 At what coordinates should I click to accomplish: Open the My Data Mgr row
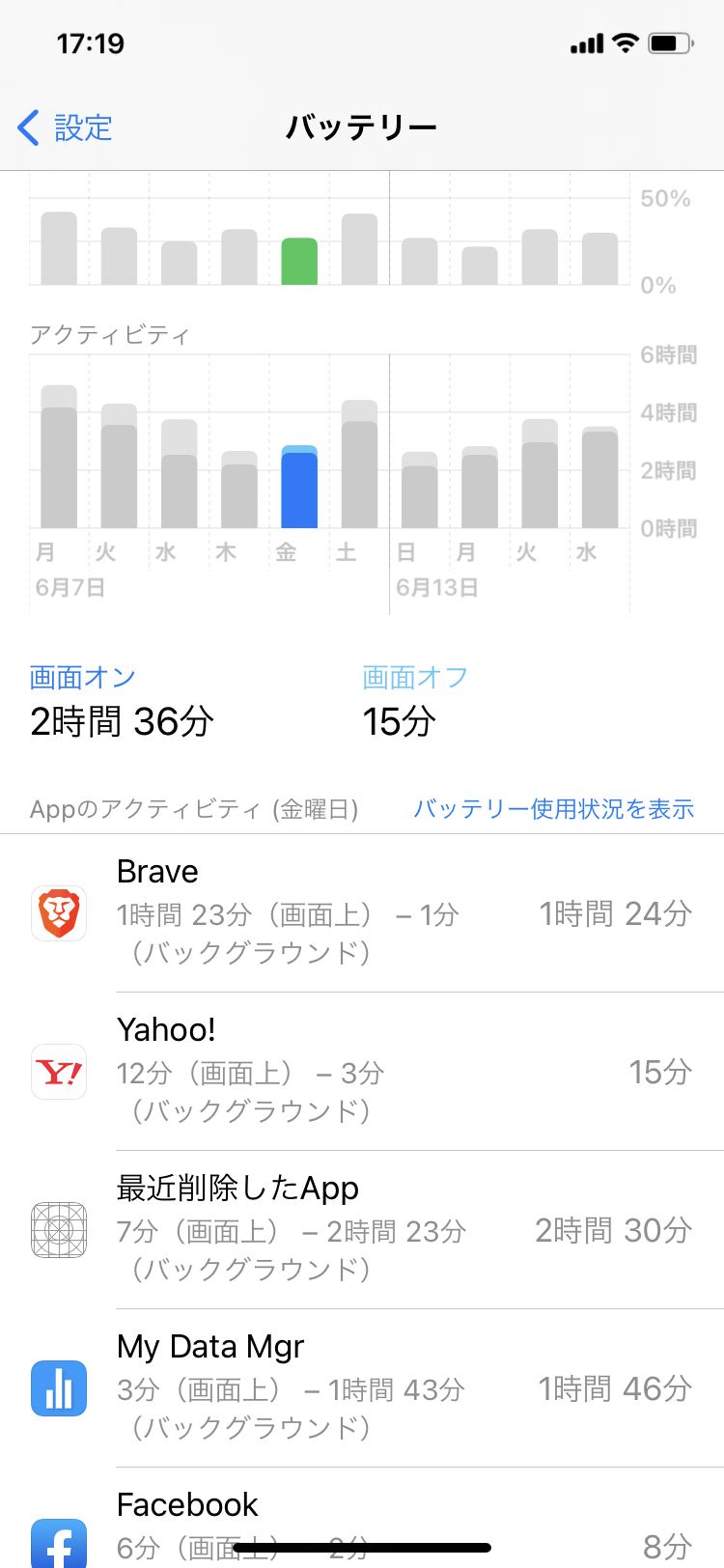362,1387
